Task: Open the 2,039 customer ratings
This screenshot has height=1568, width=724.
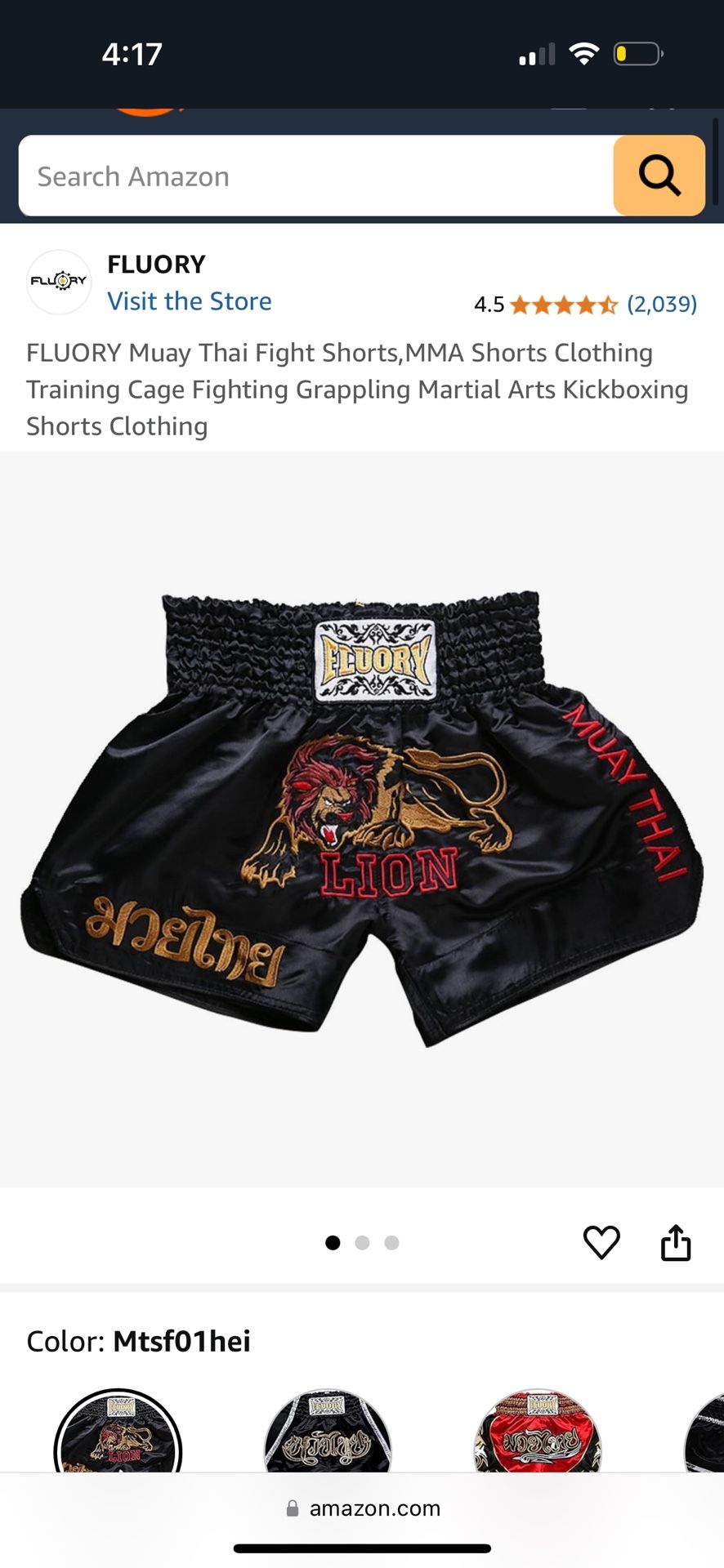Action: tap(662, 305)
